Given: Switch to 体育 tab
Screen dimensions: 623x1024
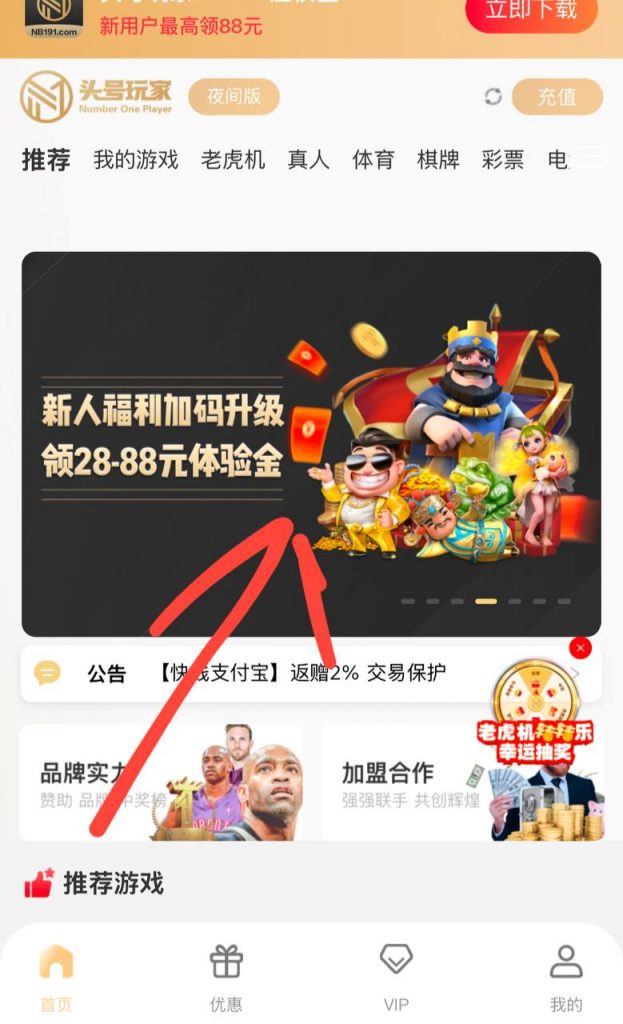Looking at the screenshot, I should [373, 159].
